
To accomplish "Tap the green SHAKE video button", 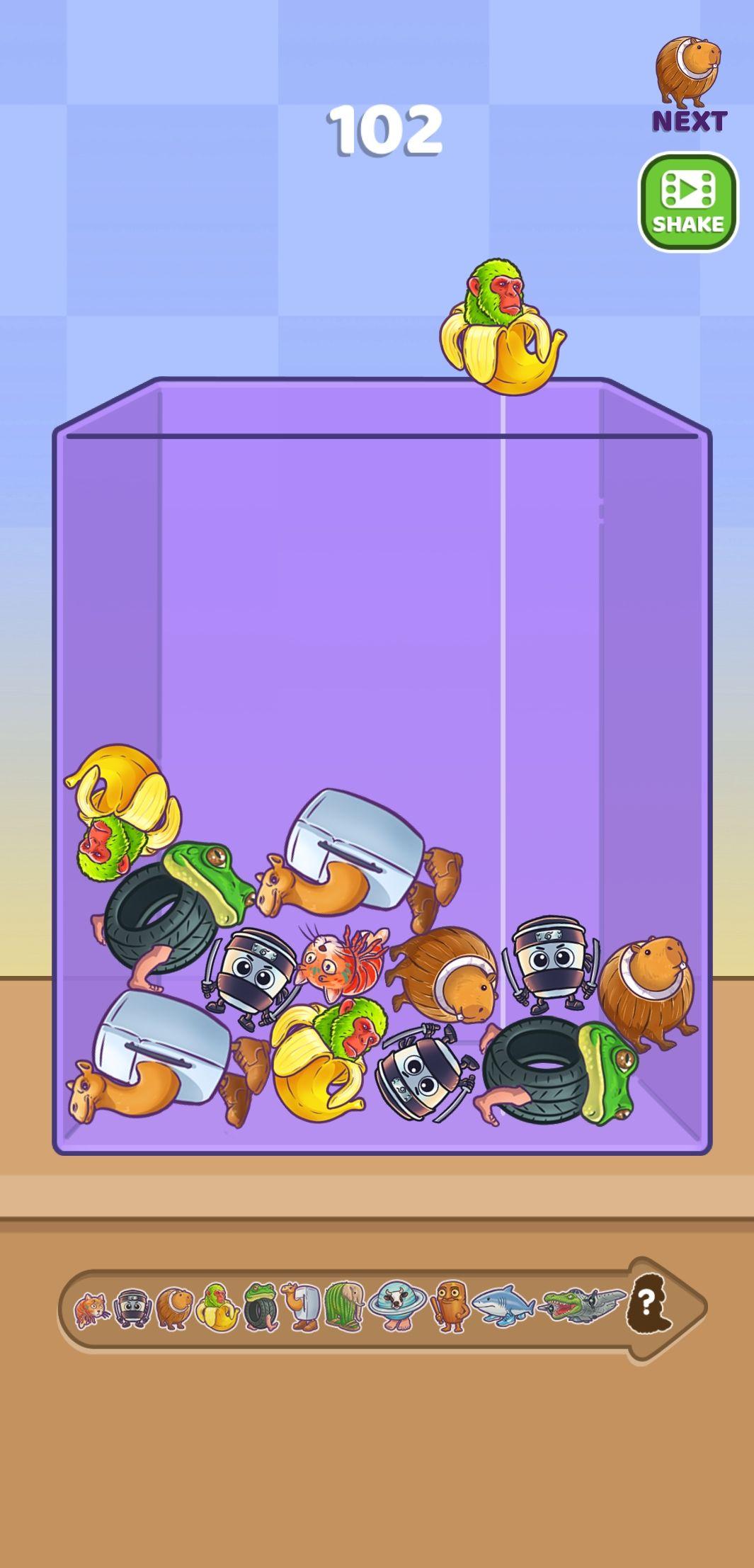I will tap(687, 203).
